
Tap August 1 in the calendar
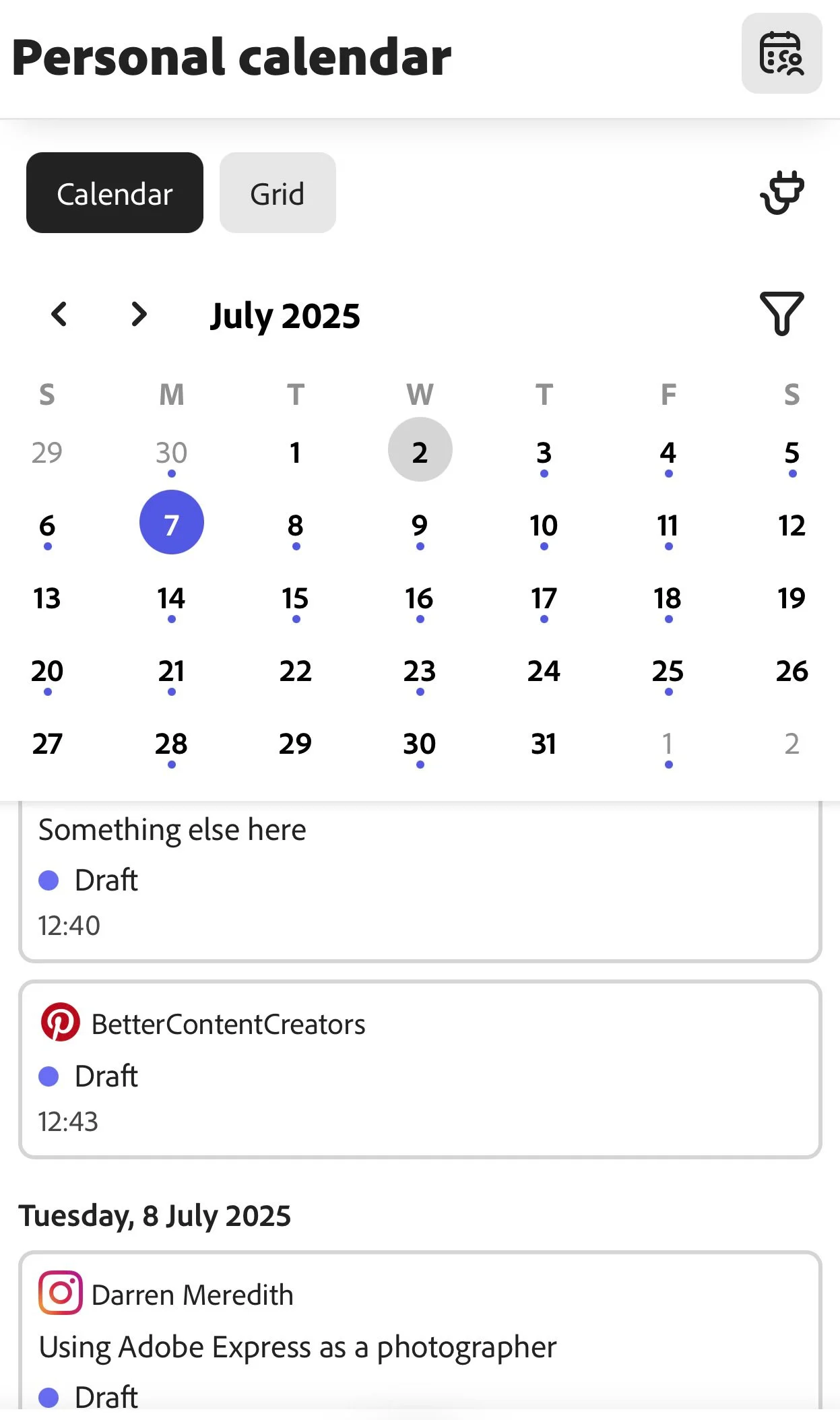tap(668, 744)
